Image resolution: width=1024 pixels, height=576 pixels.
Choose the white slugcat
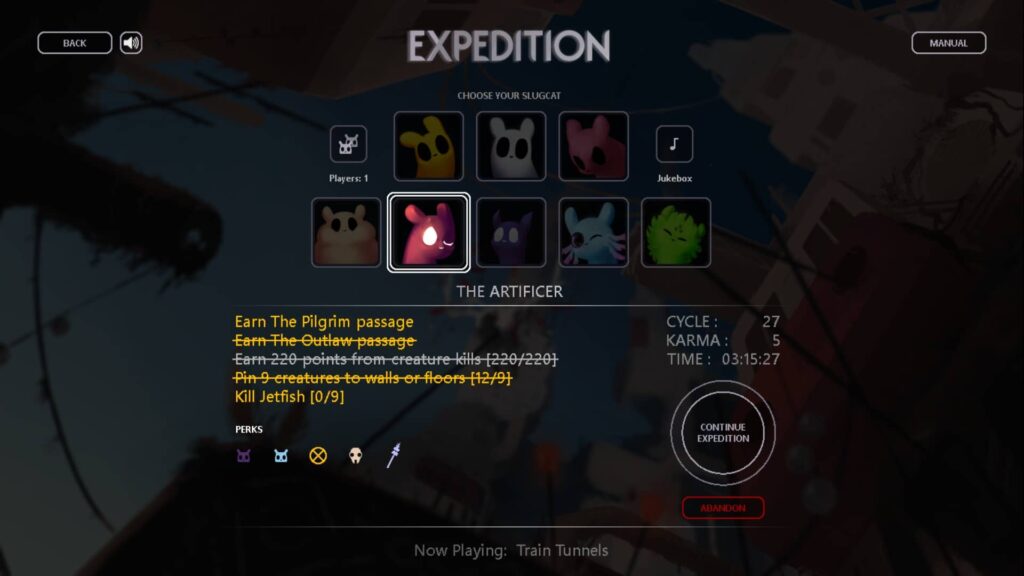coord(511,146)
